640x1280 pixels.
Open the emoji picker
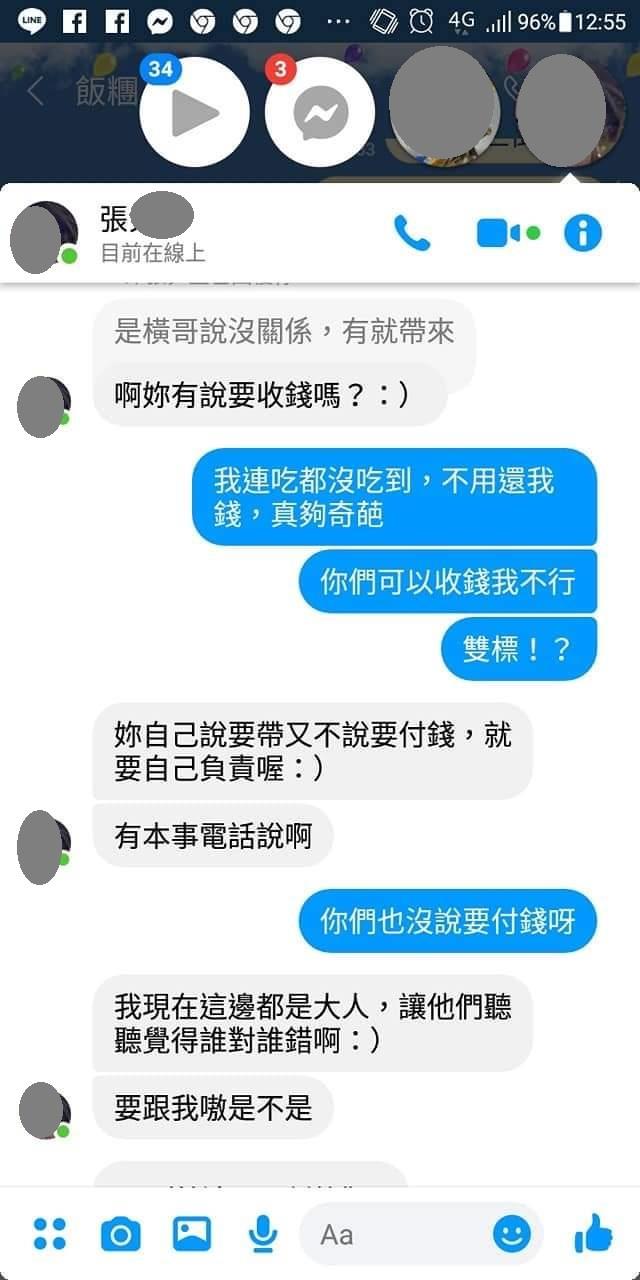pos(512,1234)
